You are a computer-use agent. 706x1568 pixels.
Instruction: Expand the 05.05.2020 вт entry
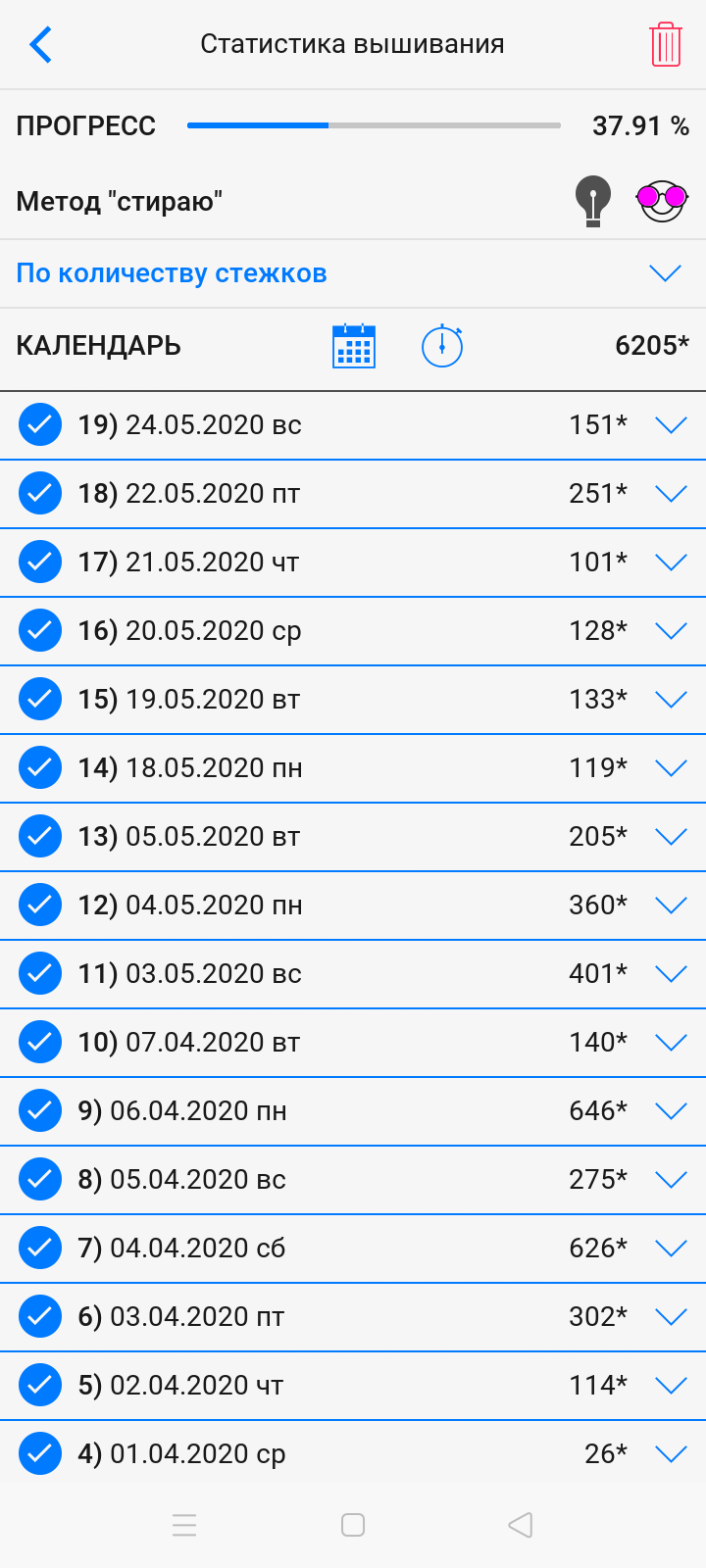[x=671, y=837]
